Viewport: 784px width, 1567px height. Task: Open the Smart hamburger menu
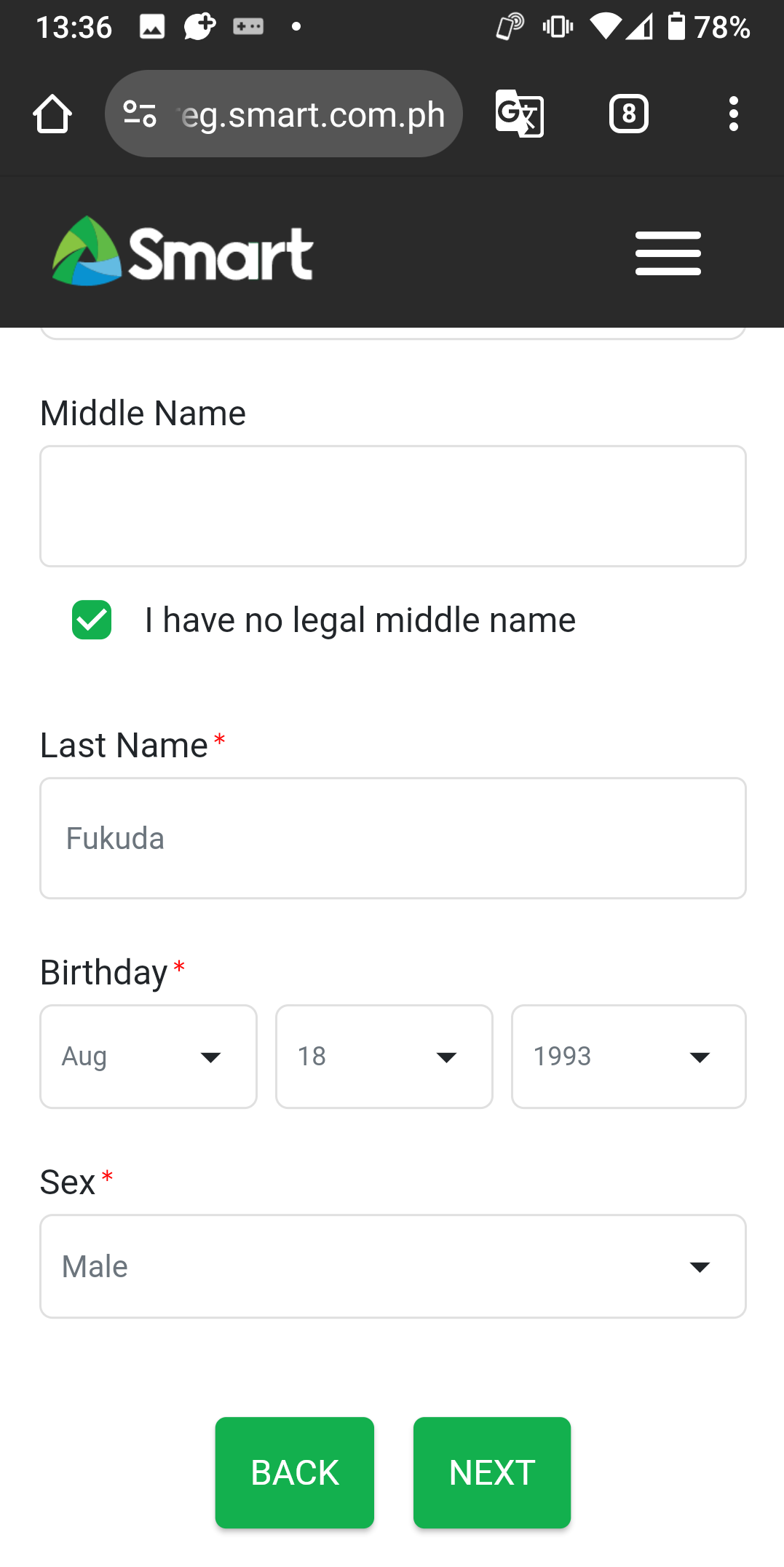point(668,253)
